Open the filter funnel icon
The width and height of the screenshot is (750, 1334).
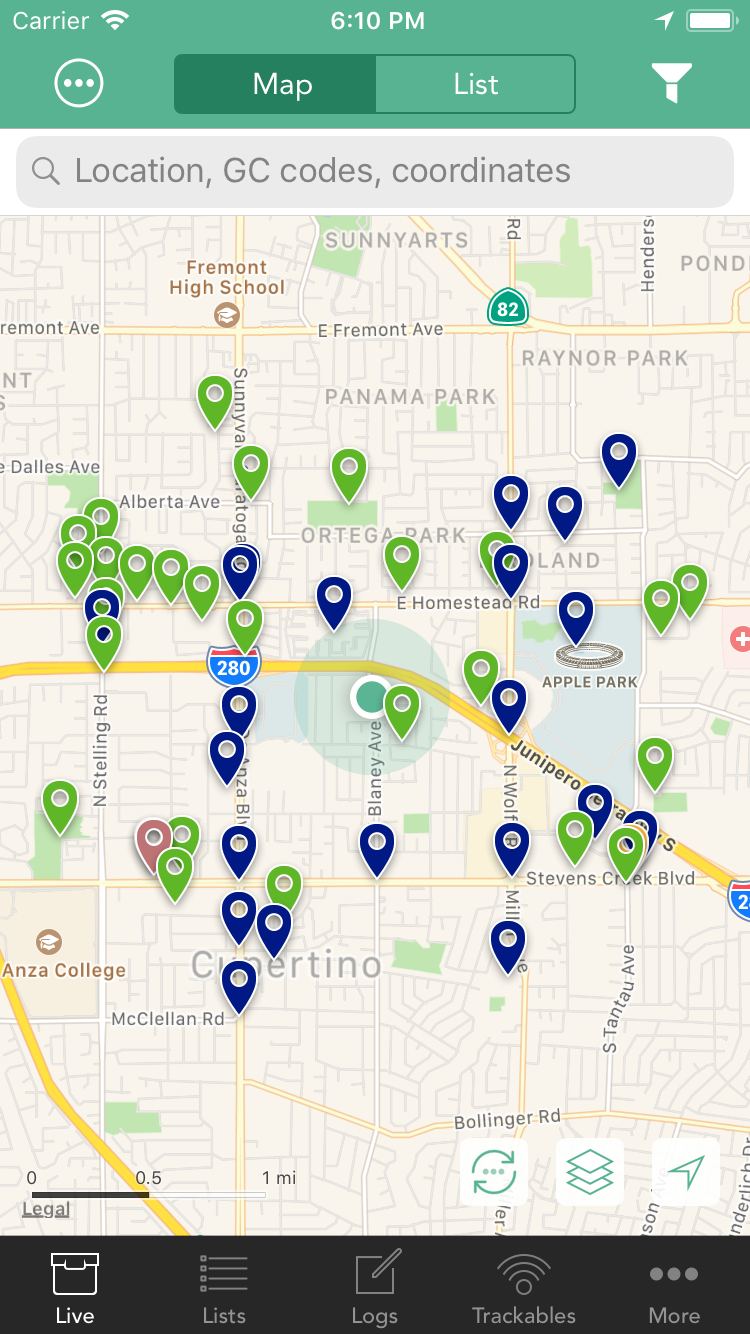(x=671, y=83)
